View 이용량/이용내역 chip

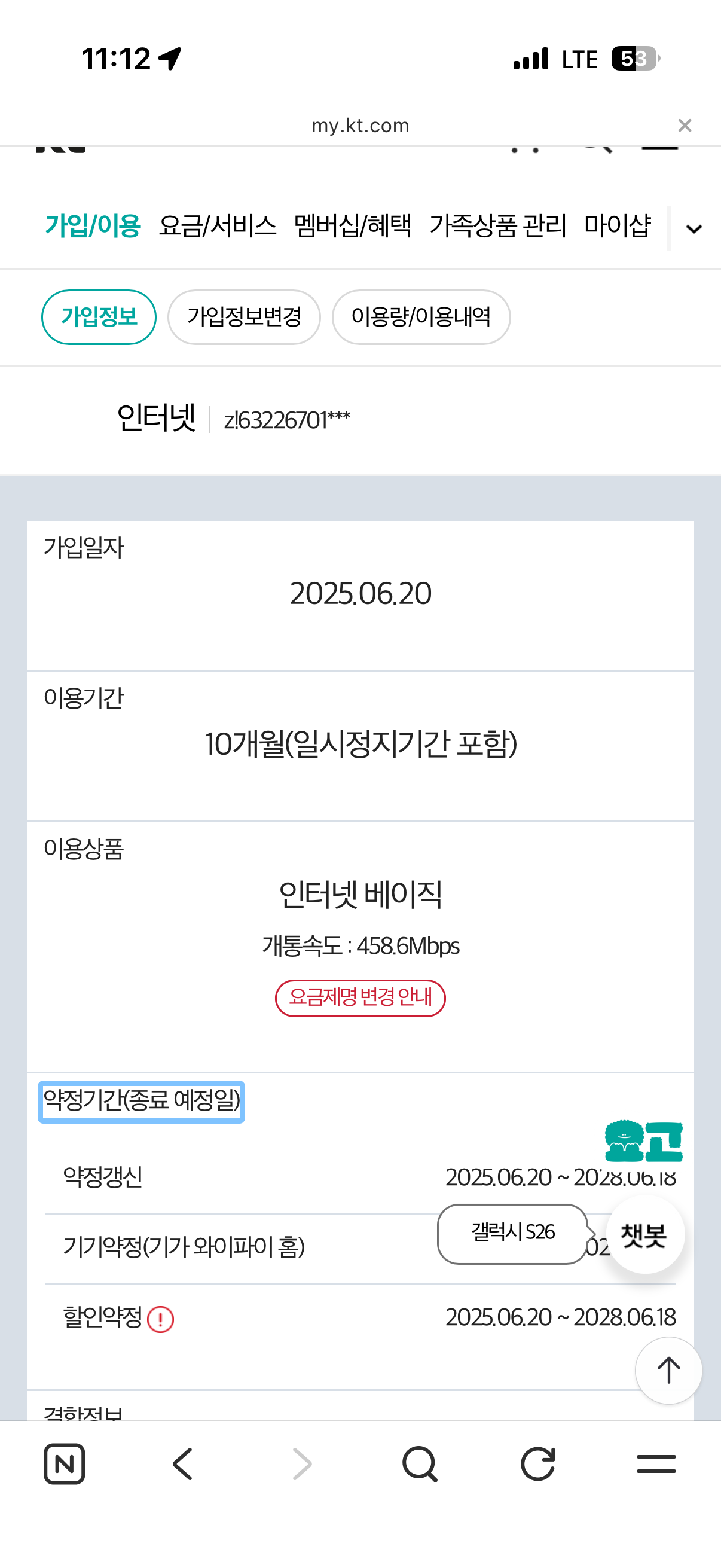[420, 317]
